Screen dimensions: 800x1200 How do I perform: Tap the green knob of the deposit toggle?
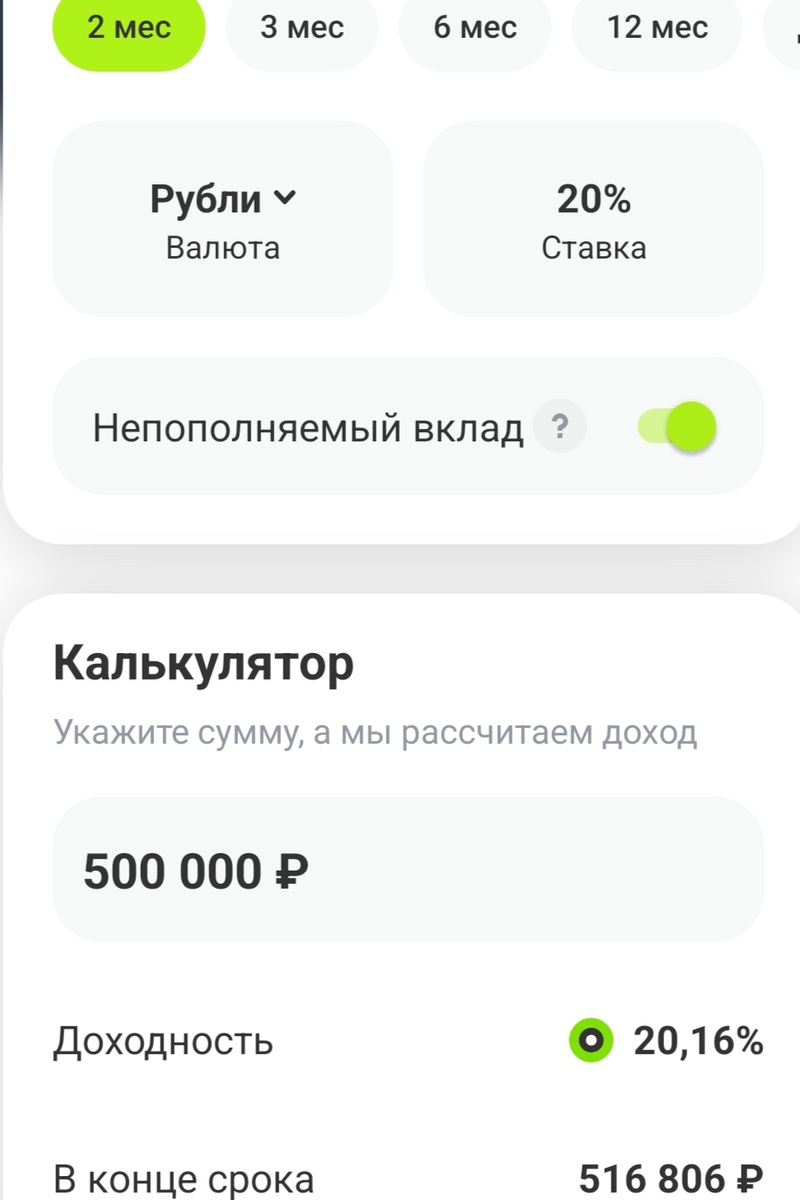point(692,426)
